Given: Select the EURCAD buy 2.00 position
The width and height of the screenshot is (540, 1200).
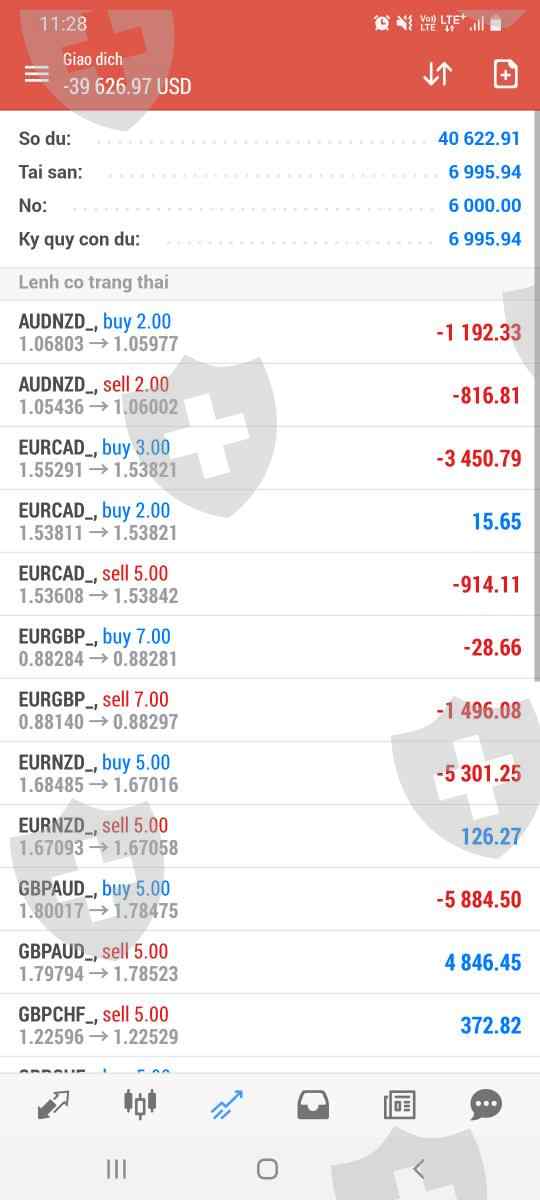Looking at the screenshot, I should click(270, 521).
